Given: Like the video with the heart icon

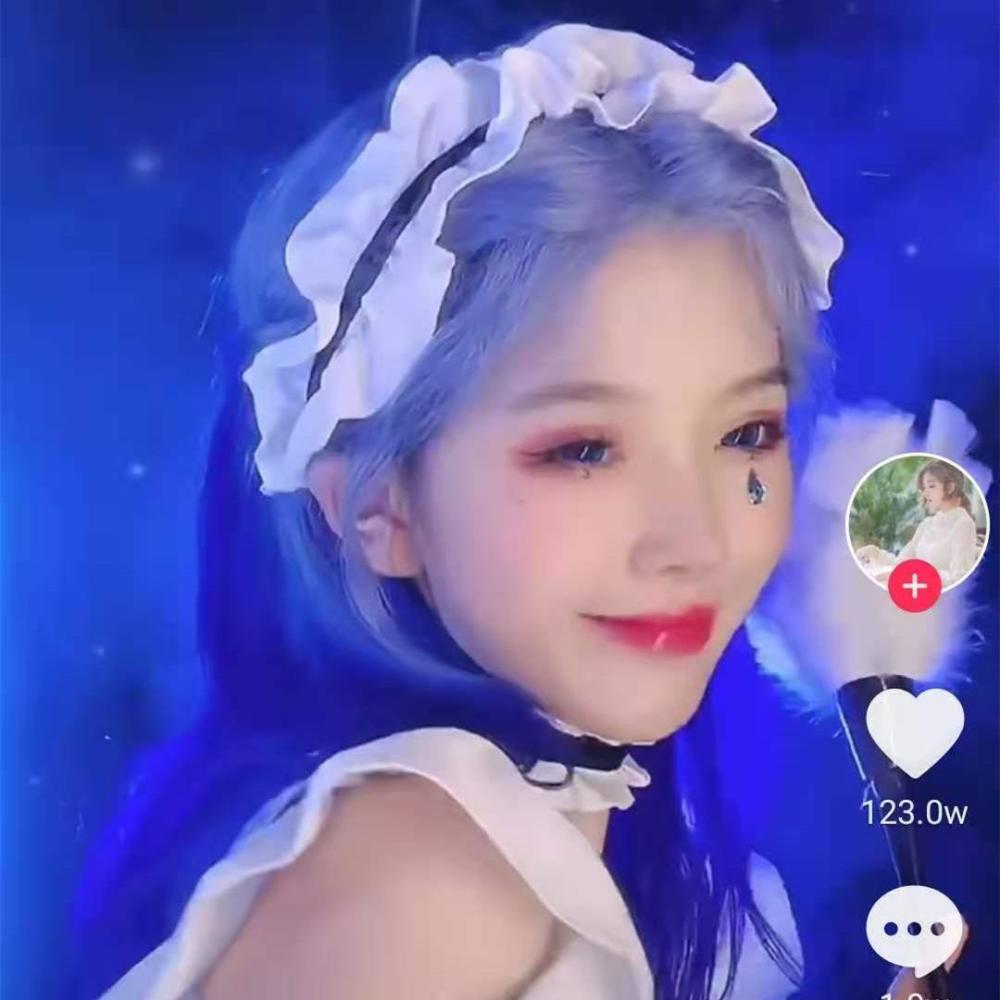Looking at the screenshot, I should pos(914,732).
